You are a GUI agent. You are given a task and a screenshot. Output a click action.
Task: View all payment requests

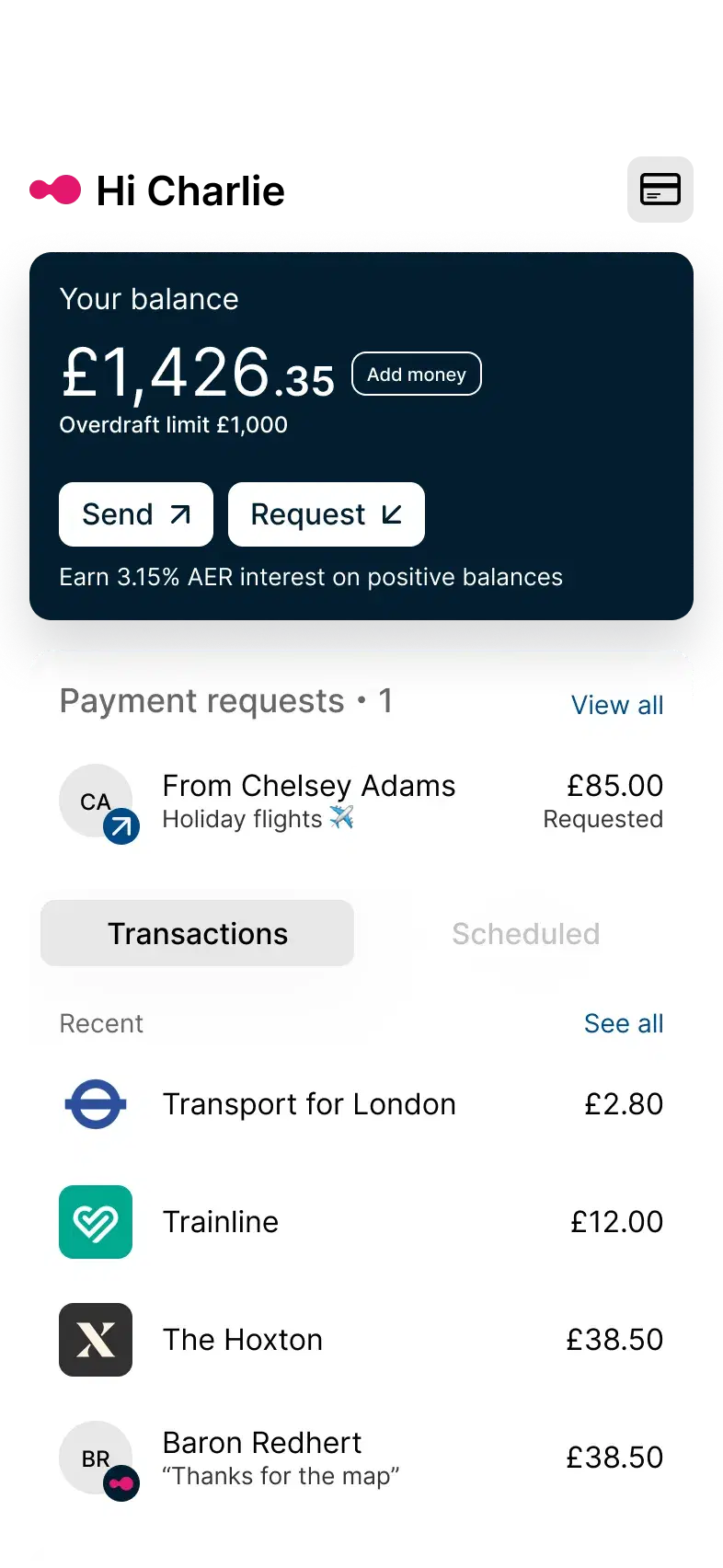pos(617,705)
